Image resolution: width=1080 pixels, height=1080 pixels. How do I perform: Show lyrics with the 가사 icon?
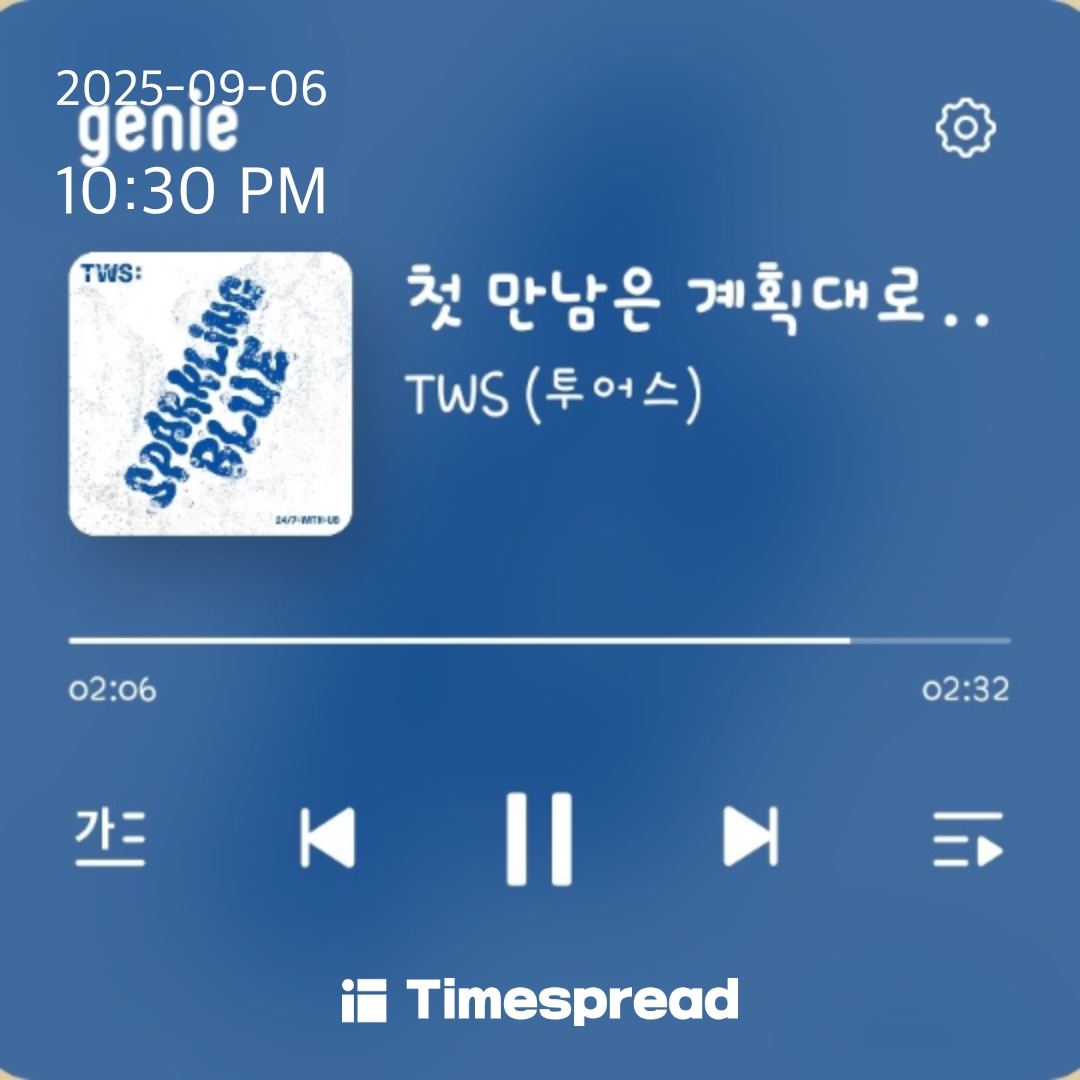[x=110, y=838]
